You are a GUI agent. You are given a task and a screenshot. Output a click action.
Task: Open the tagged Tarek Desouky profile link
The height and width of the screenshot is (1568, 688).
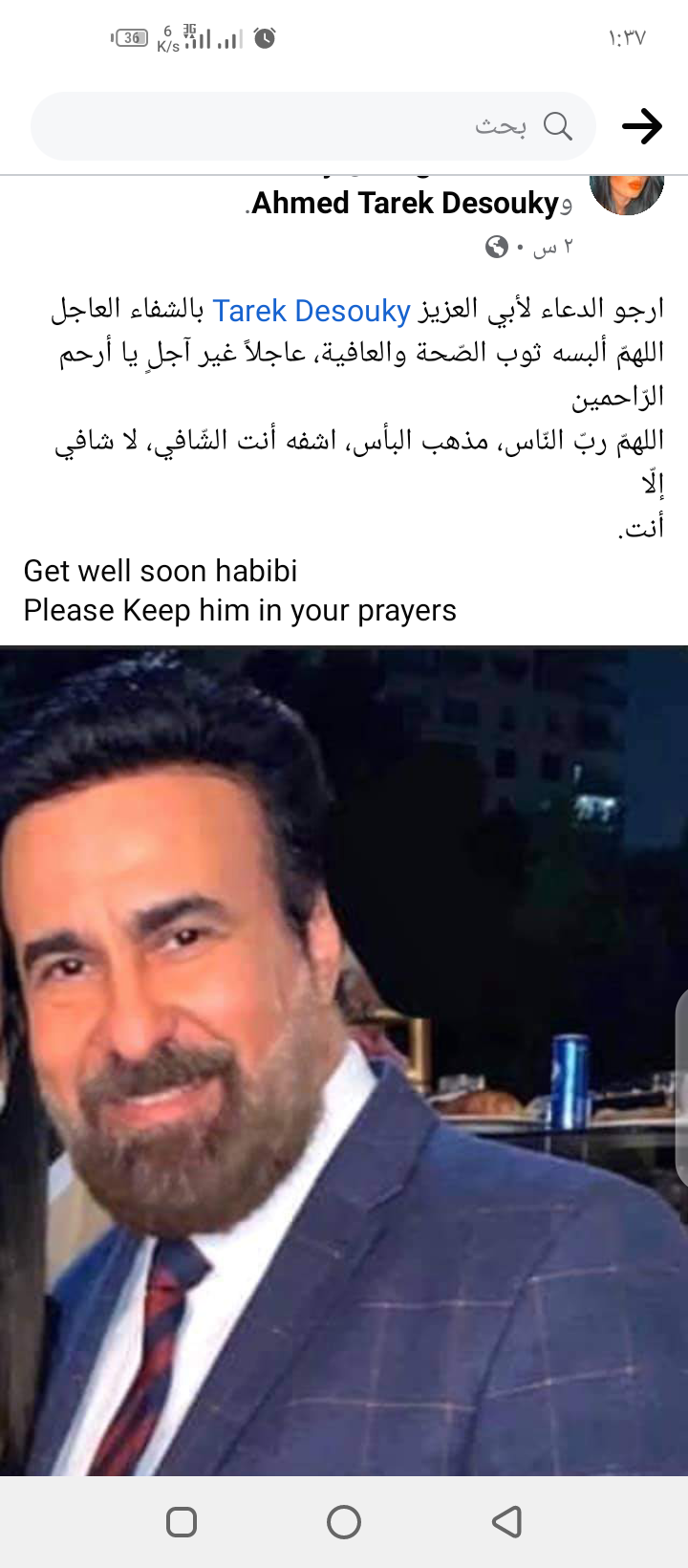[312, 311]
